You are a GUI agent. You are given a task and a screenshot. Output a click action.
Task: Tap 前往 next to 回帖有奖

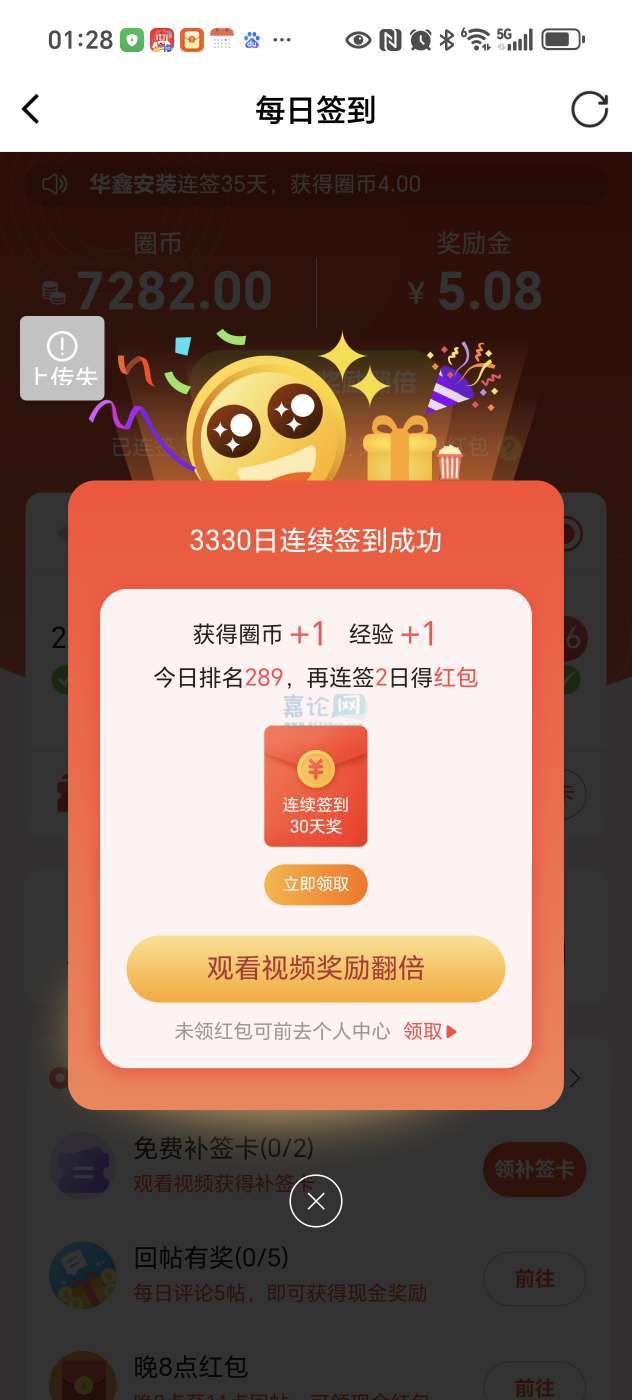(x=534, y=1278)
